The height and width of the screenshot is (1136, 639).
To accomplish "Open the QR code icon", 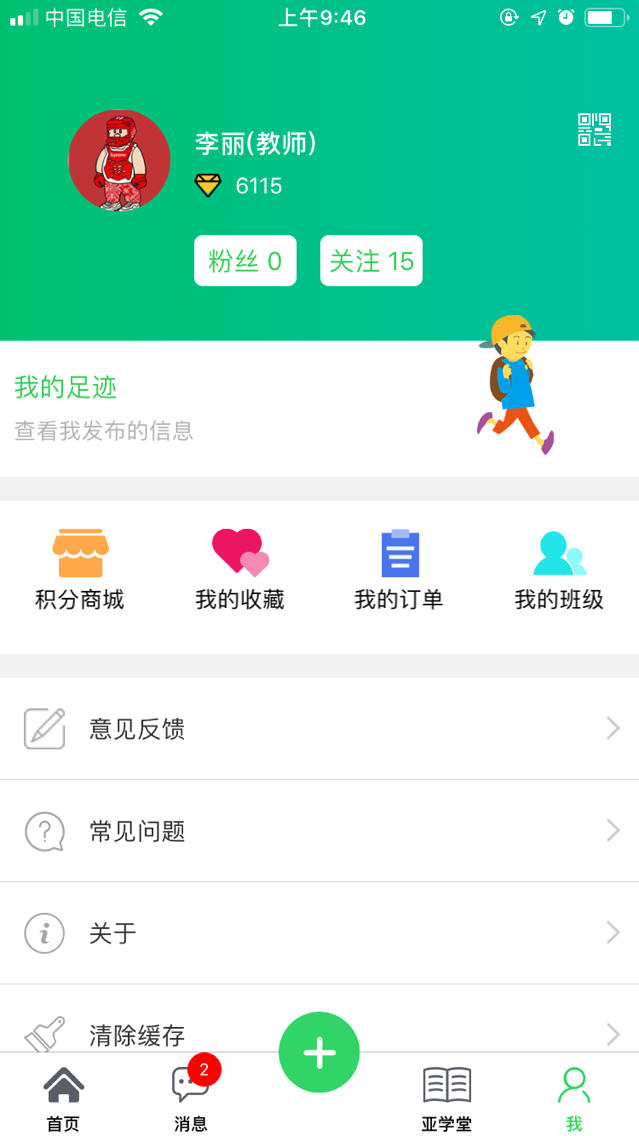I will tap(594, 130).
